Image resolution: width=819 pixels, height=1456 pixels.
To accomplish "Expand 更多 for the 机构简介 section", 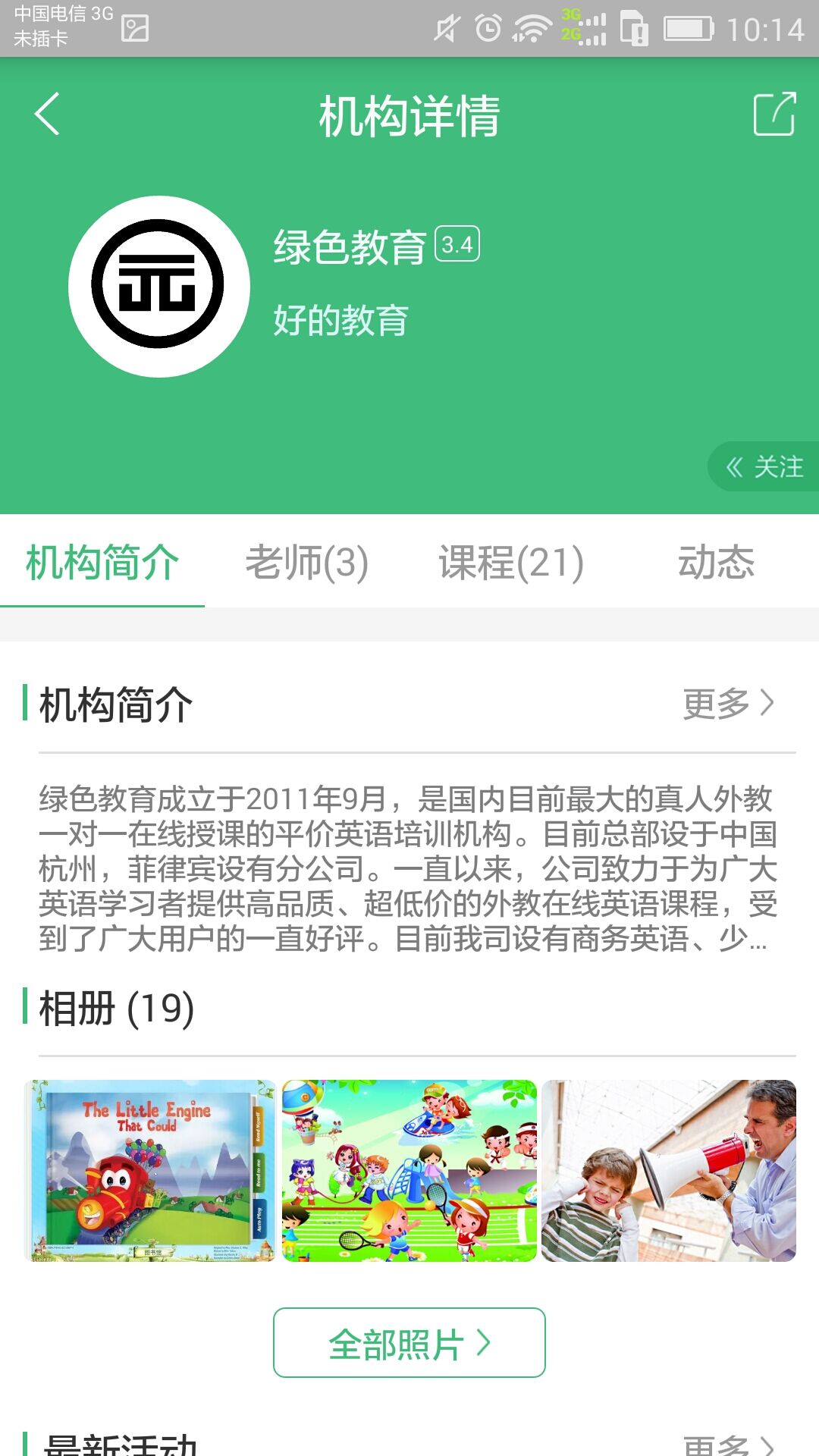I will (728, 704).
